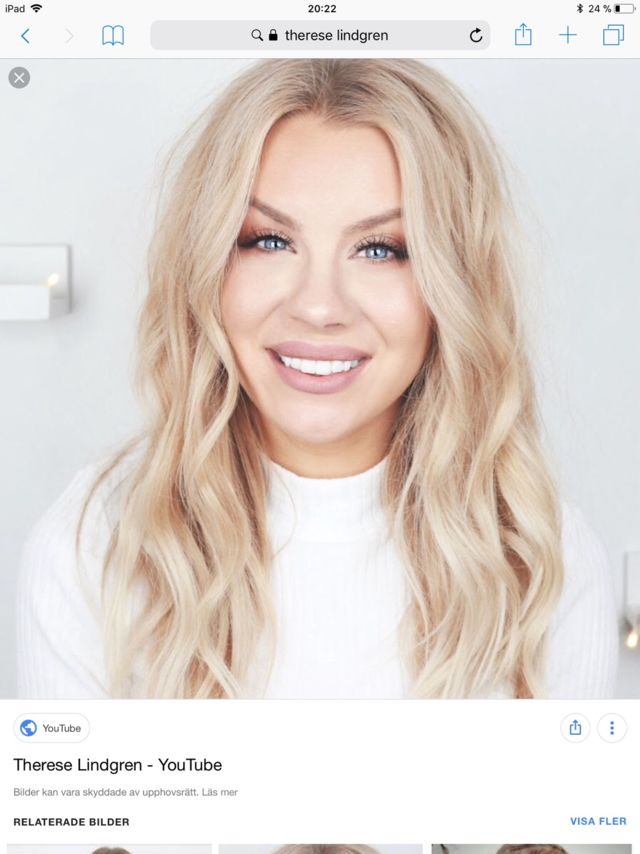
Task: Open the image's more options menu
Action: [612, 728]
